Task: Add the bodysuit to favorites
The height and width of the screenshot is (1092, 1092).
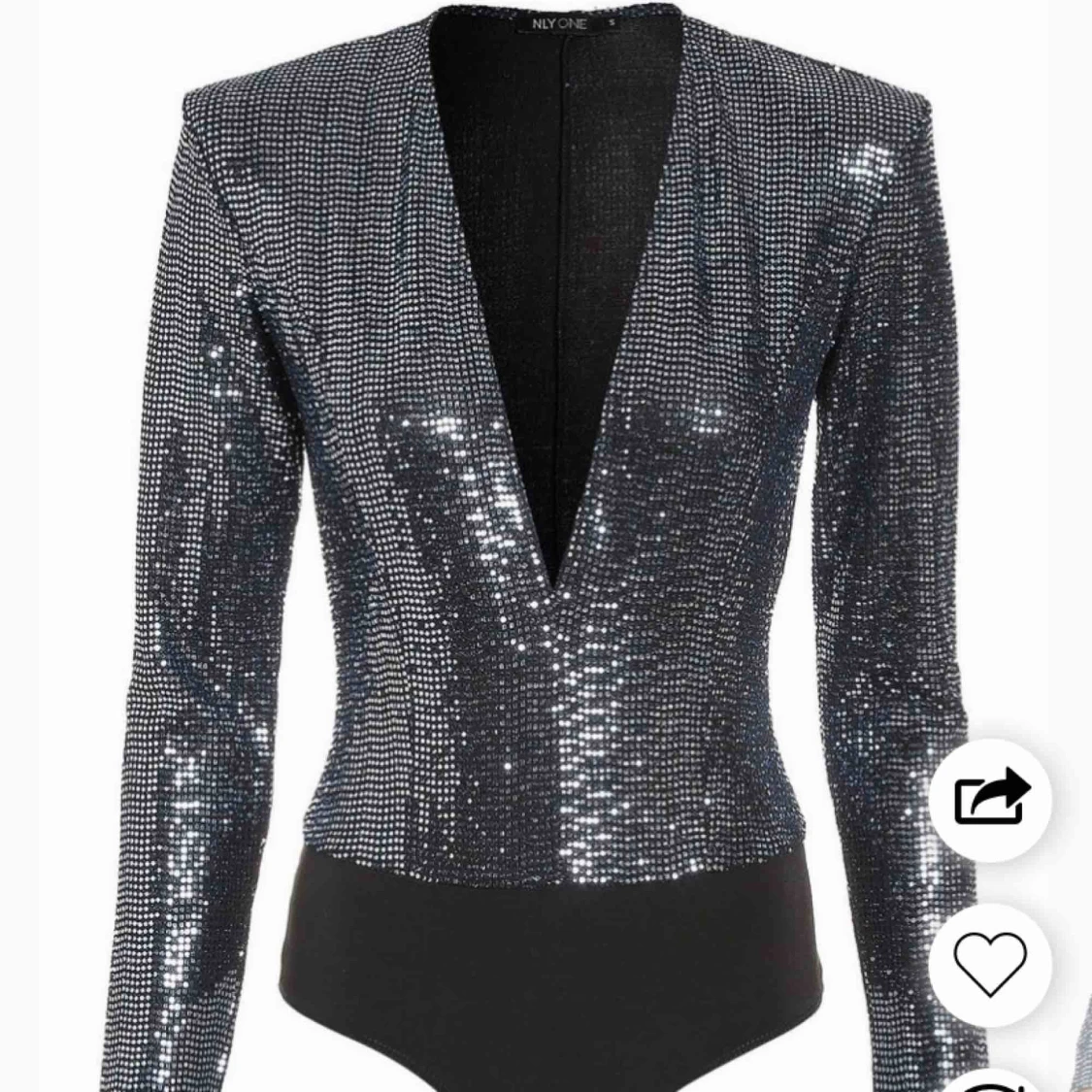Action: [x=989, y=962]
